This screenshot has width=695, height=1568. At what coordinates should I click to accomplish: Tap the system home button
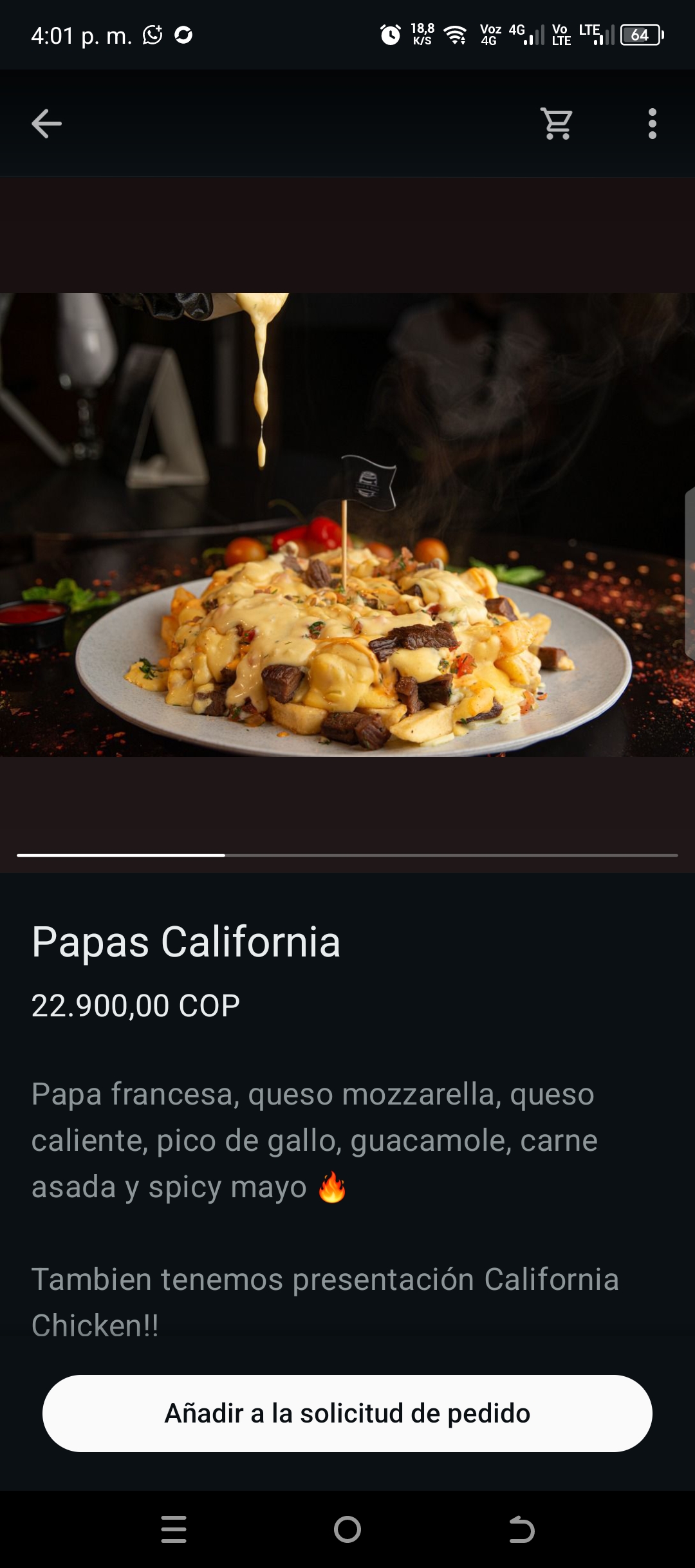coord(347,1529)
